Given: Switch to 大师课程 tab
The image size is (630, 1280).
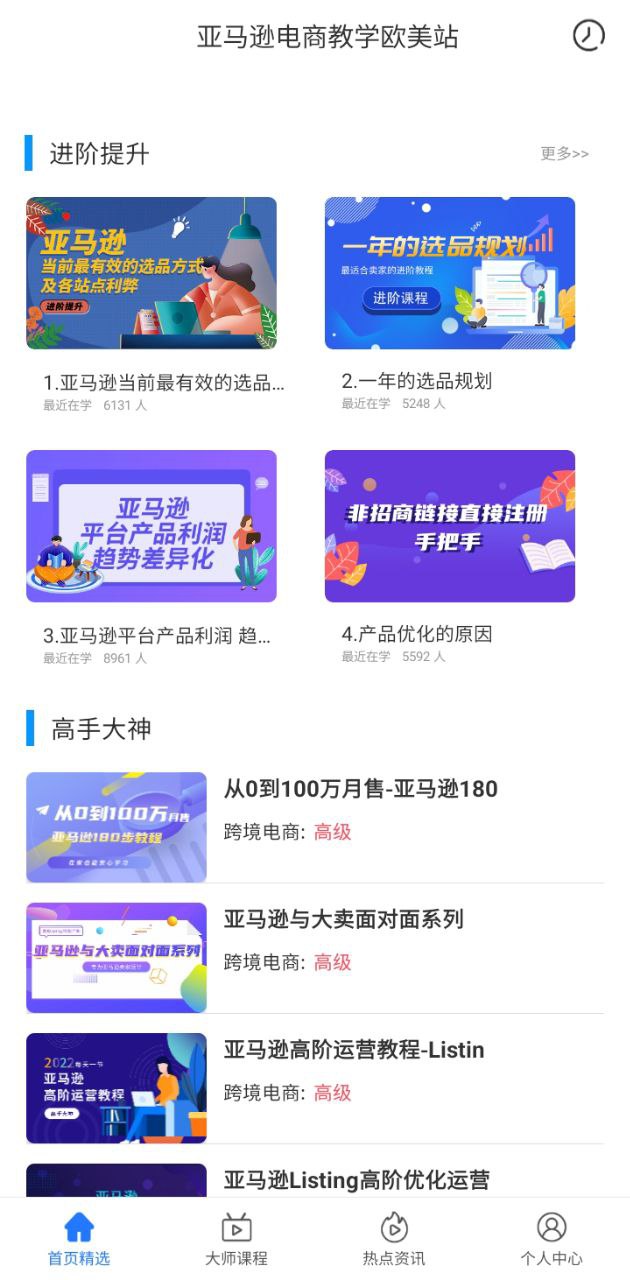Looking at the screenshot, I should tap(236, 1240).
